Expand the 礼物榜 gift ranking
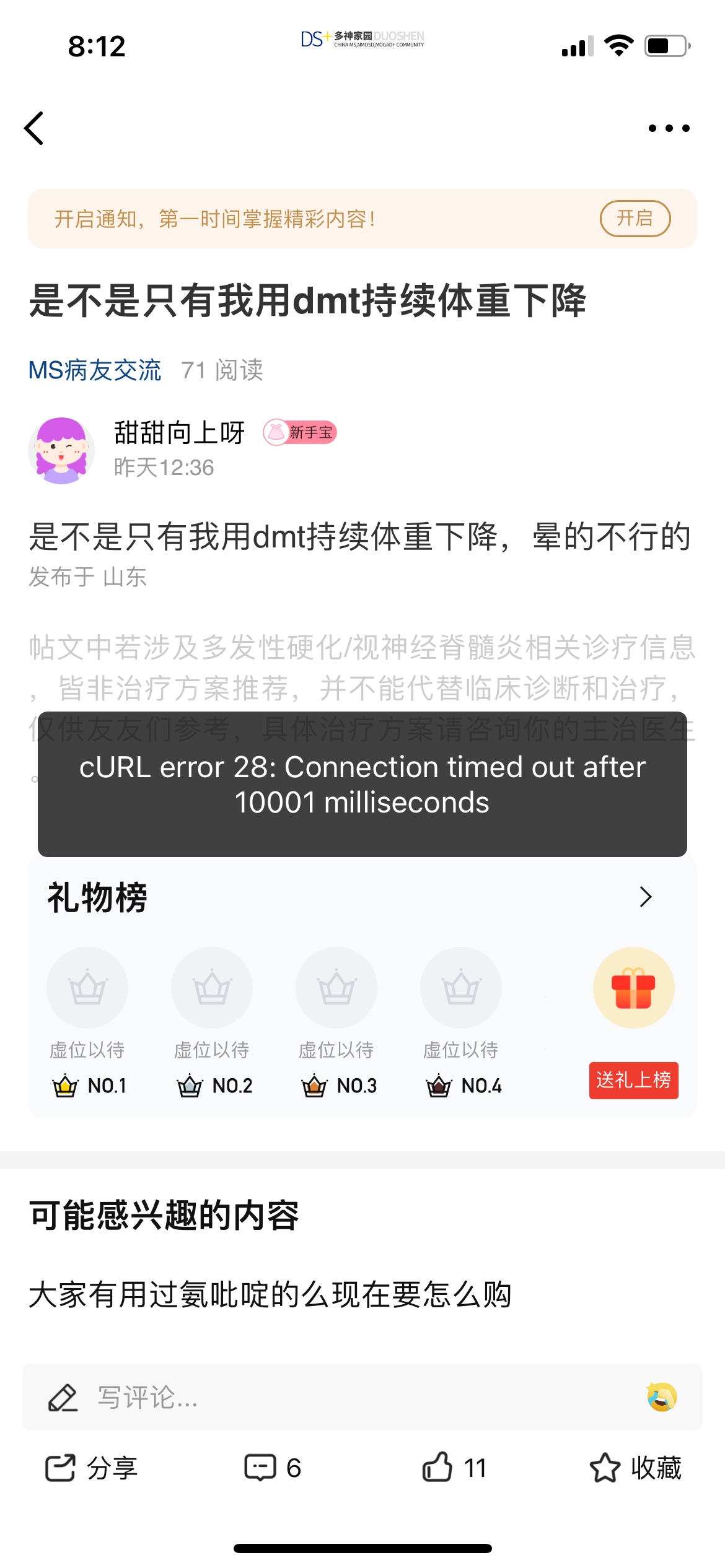This screenshot has height=1568, width=725. 645,897
